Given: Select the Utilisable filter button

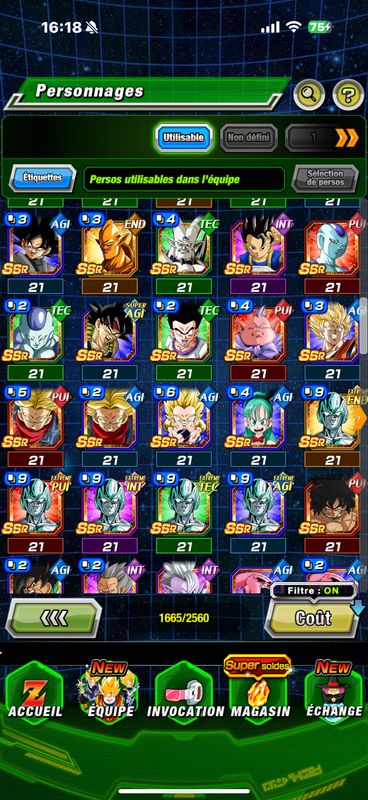Looking at the screenshot, I should (183, 137).
